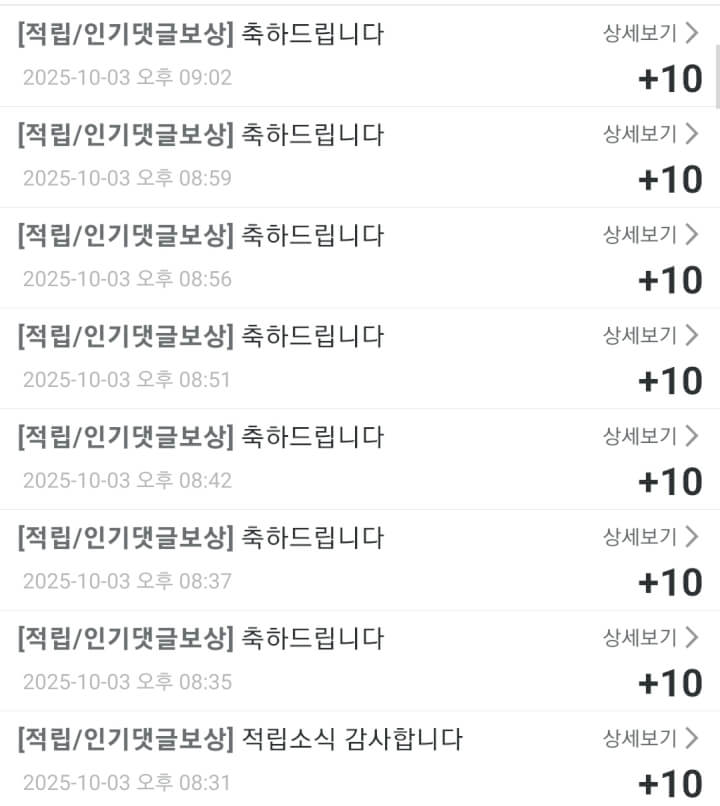Open details for the 08:51 reward
The height and width of the screenshot is (806, 720).
650,336
